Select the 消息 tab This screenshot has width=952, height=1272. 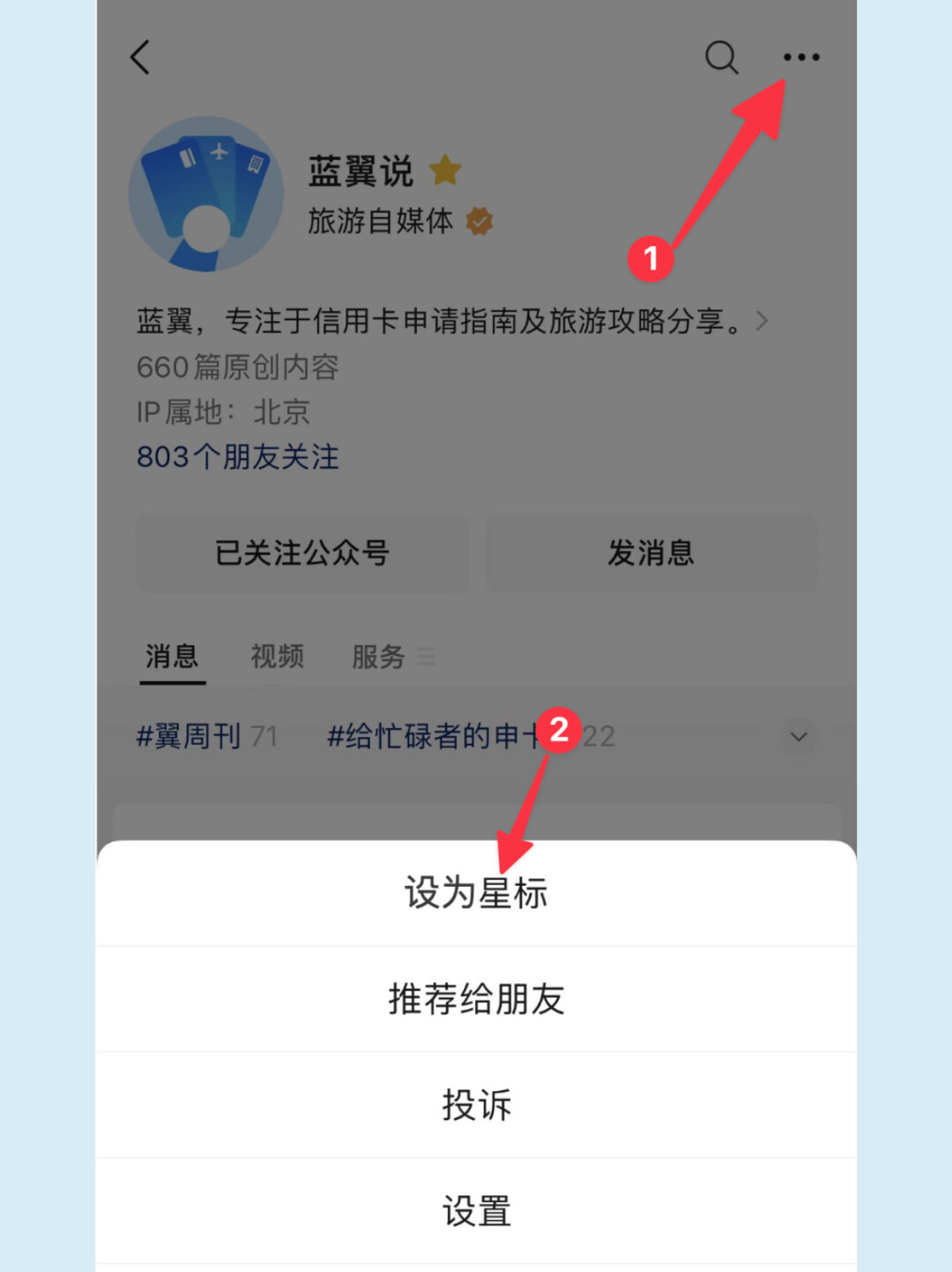point(172,656)
